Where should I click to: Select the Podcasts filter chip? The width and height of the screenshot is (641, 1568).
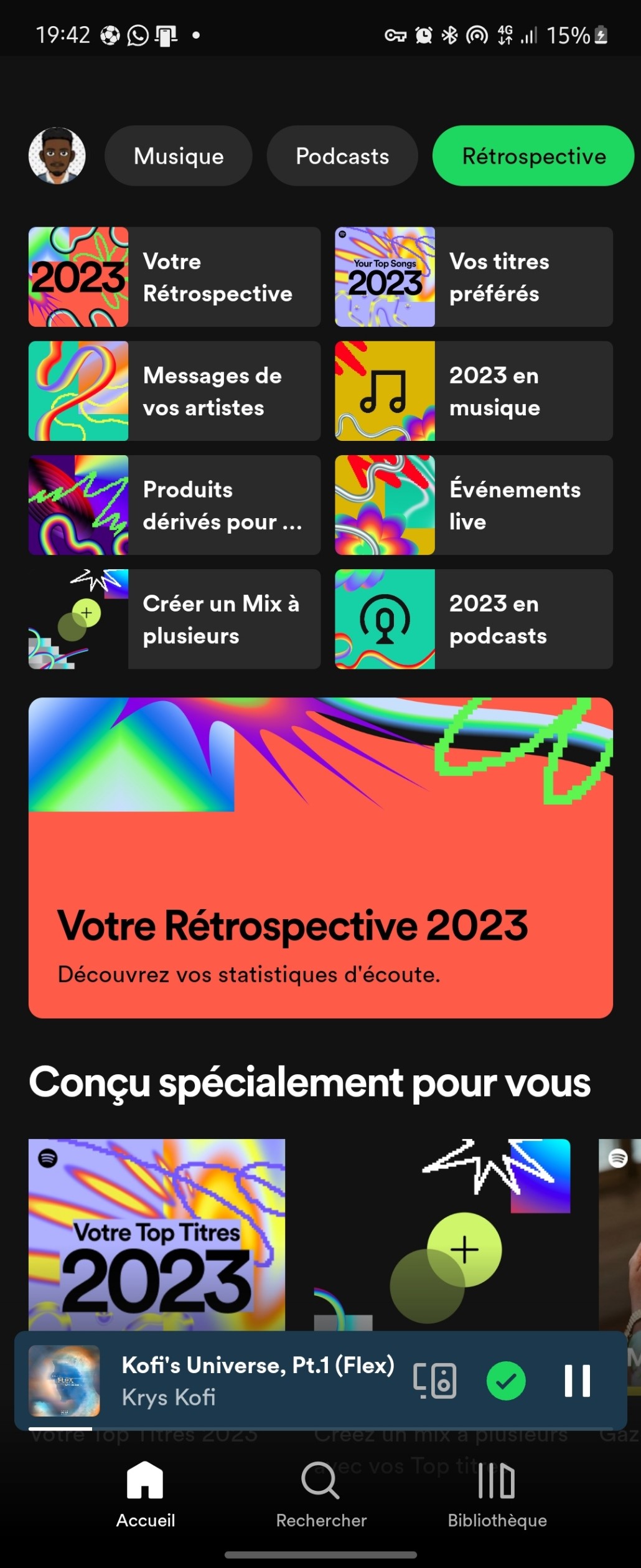[342, 156]
